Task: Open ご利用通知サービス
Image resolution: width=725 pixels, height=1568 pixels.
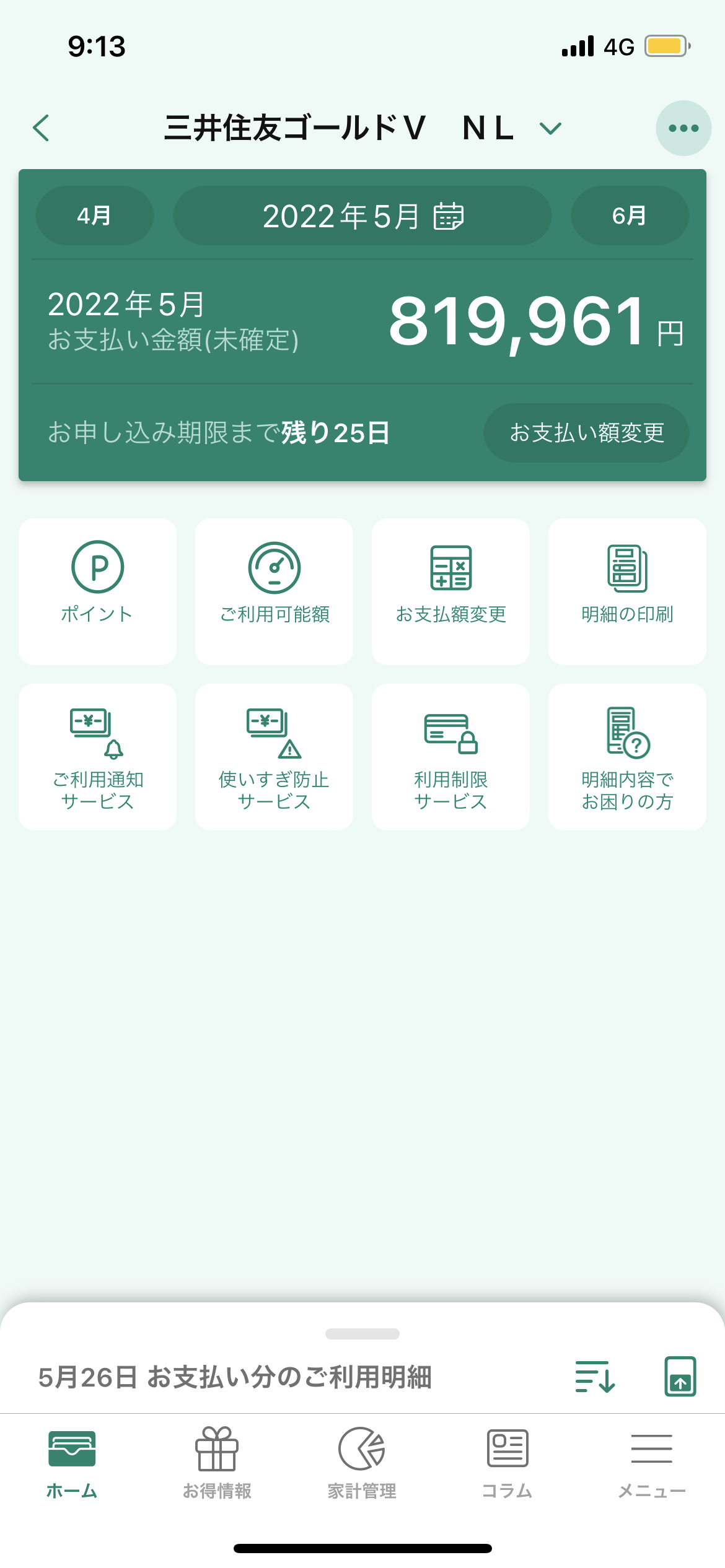Action: (x=97, y=757)
